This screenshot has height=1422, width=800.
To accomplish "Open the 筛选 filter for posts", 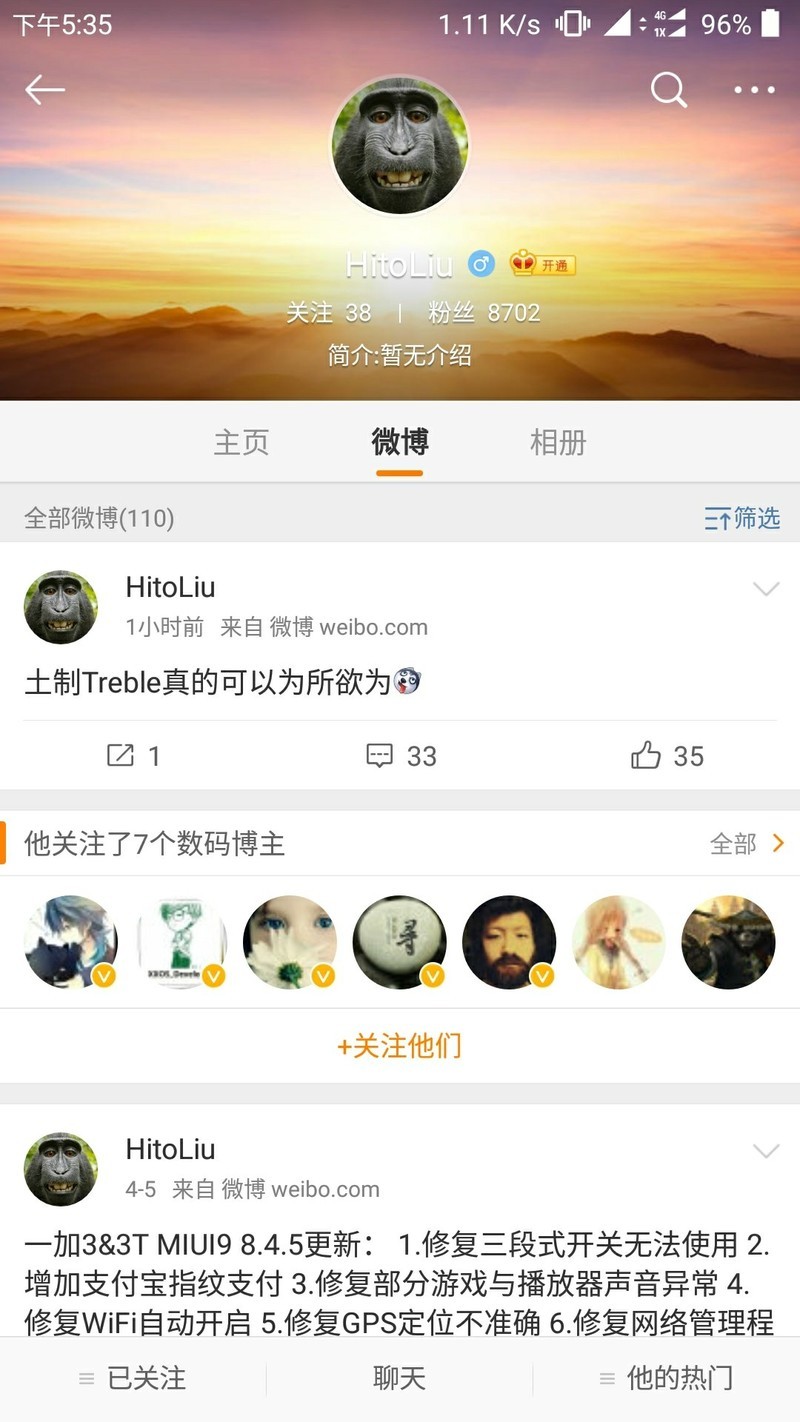I will pyautogui.click(x=742, y=518).
